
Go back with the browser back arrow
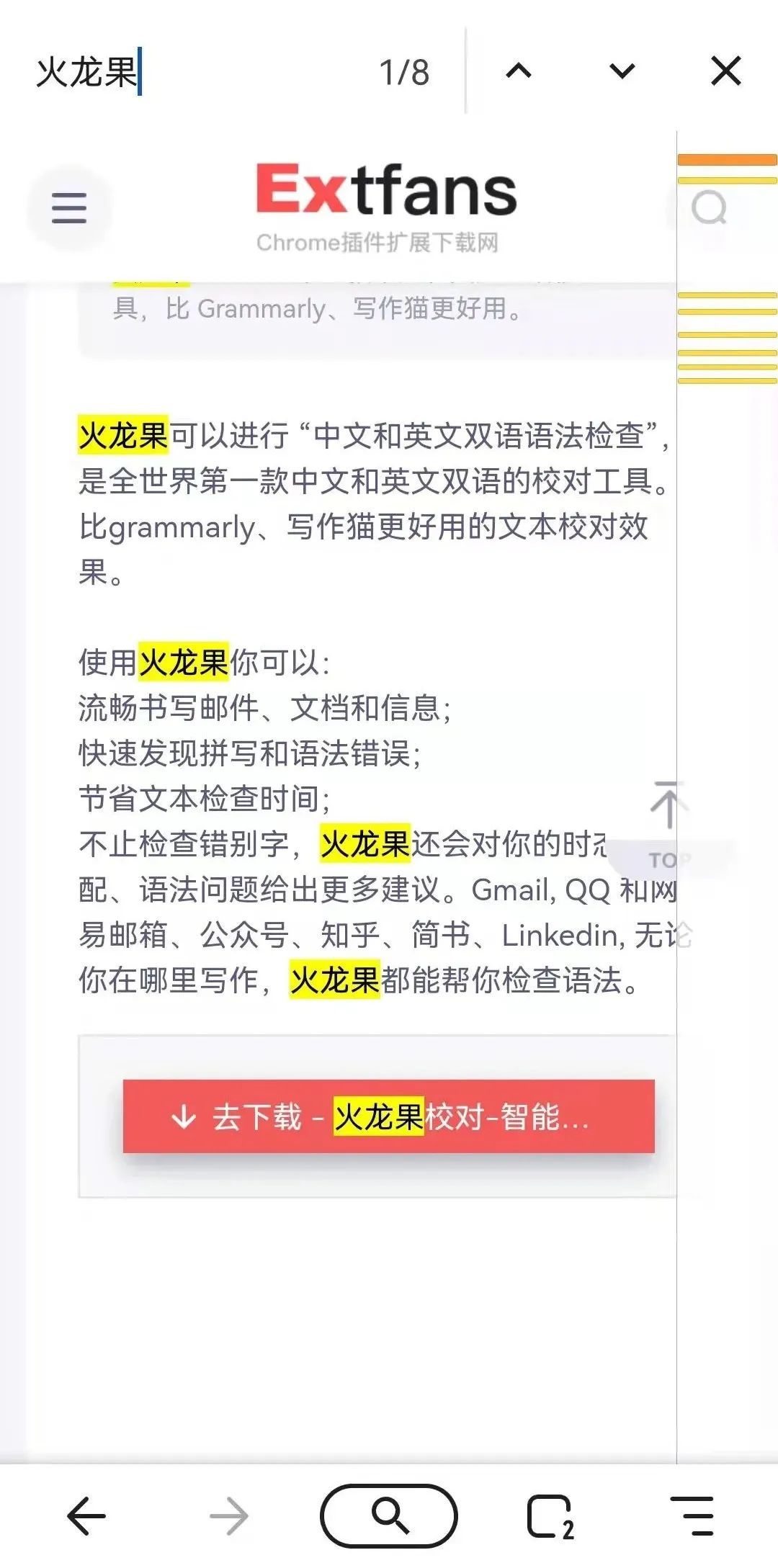86,1516
